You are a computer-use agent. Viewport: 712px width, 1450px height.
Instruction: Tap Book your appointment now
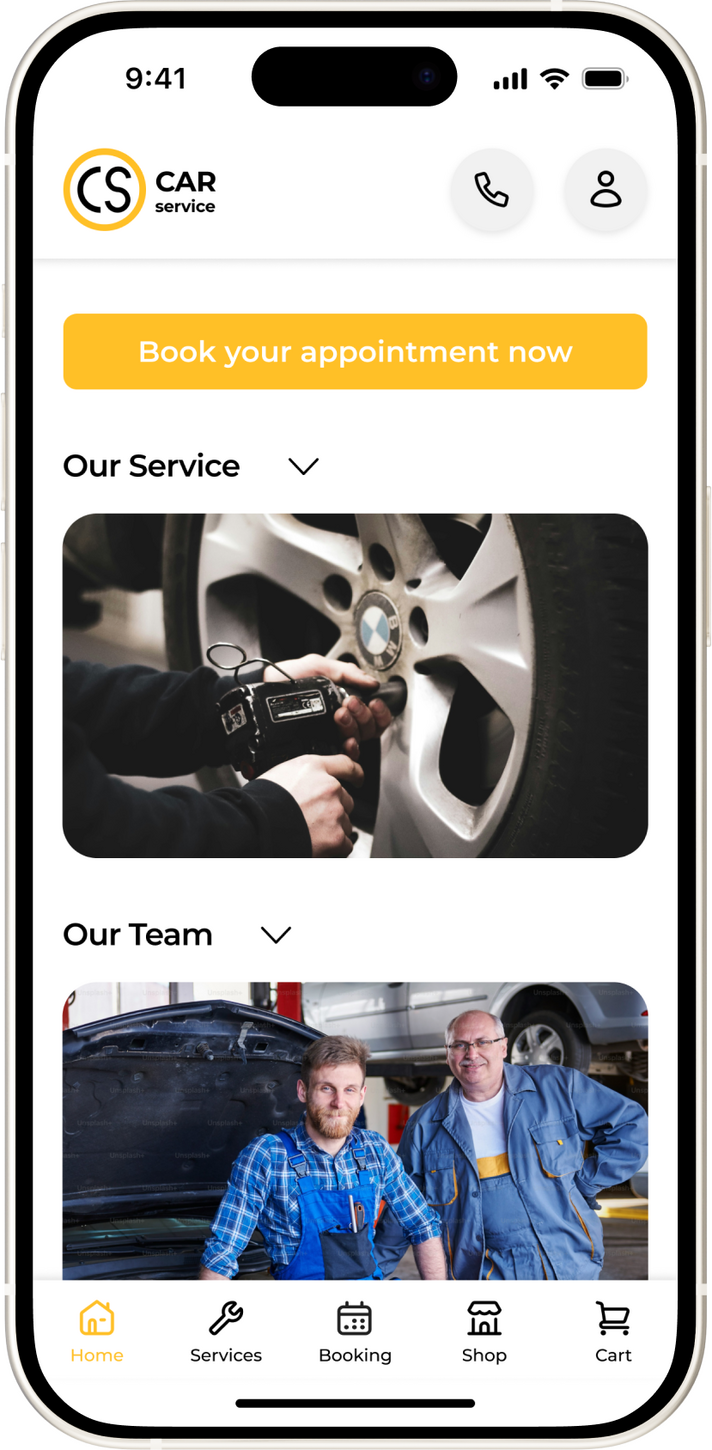(x=355, y=352)
